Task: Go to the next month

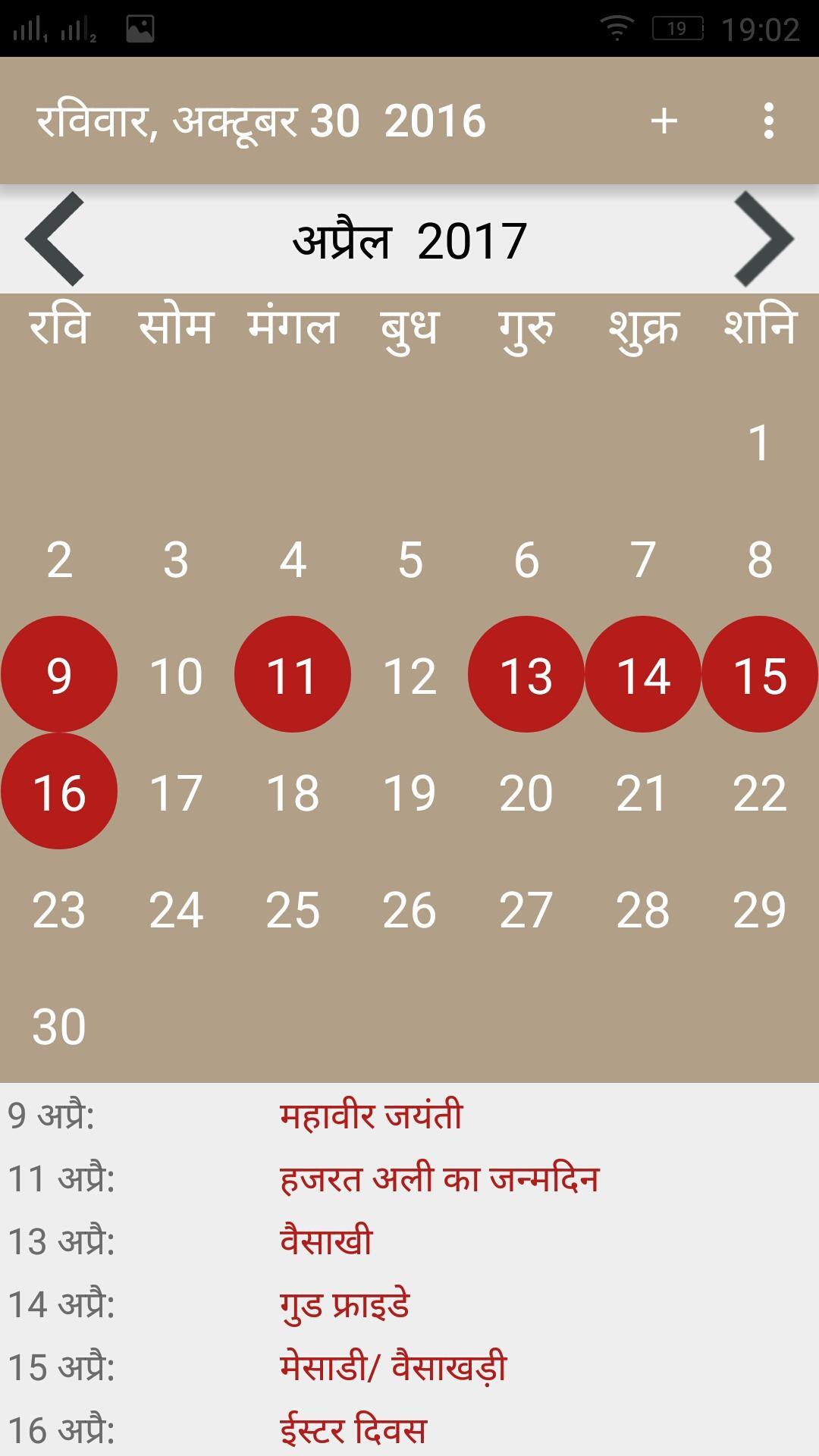Action: coord(763,240)
